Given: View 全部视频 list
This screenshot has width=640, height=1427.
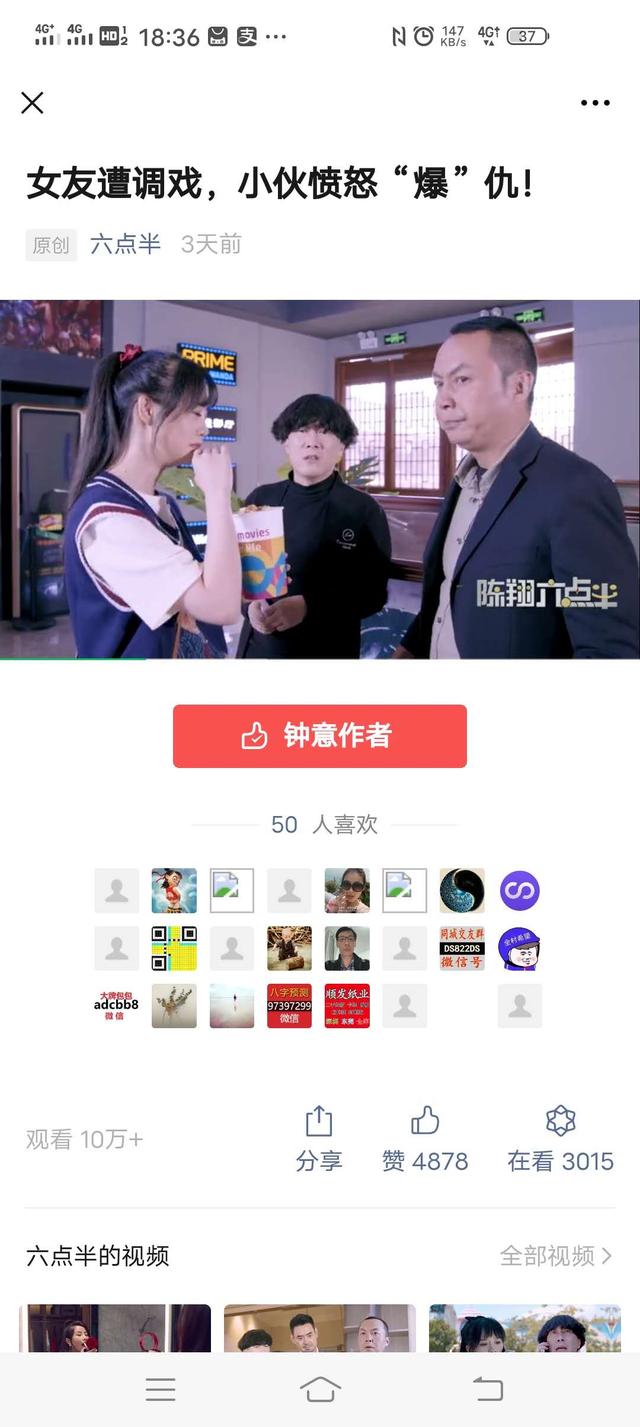Looking at the screenshot, I should point(556,1255).
